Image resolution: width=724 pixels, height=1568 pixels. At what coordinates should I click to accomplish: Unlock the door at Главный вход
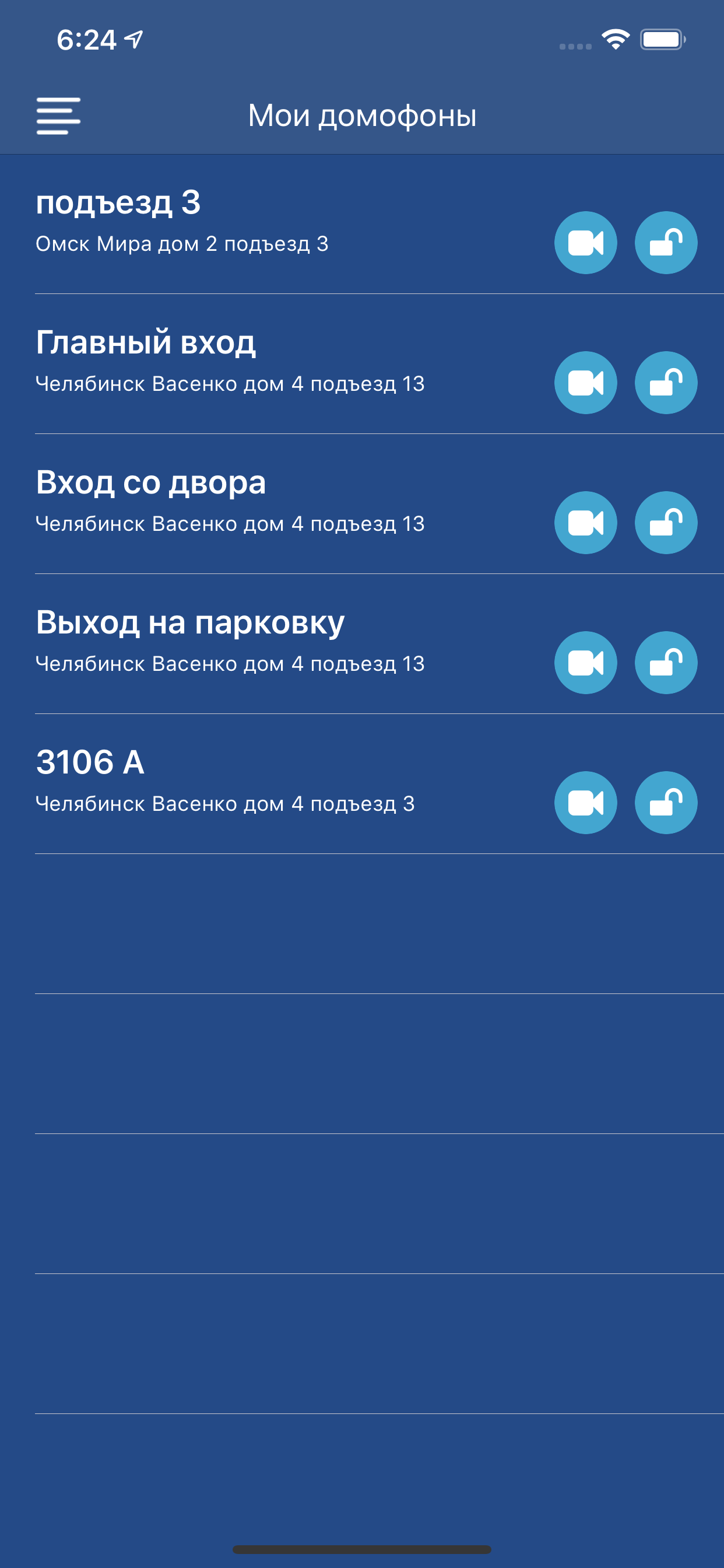pyautogui.click(x=666, y=382)
